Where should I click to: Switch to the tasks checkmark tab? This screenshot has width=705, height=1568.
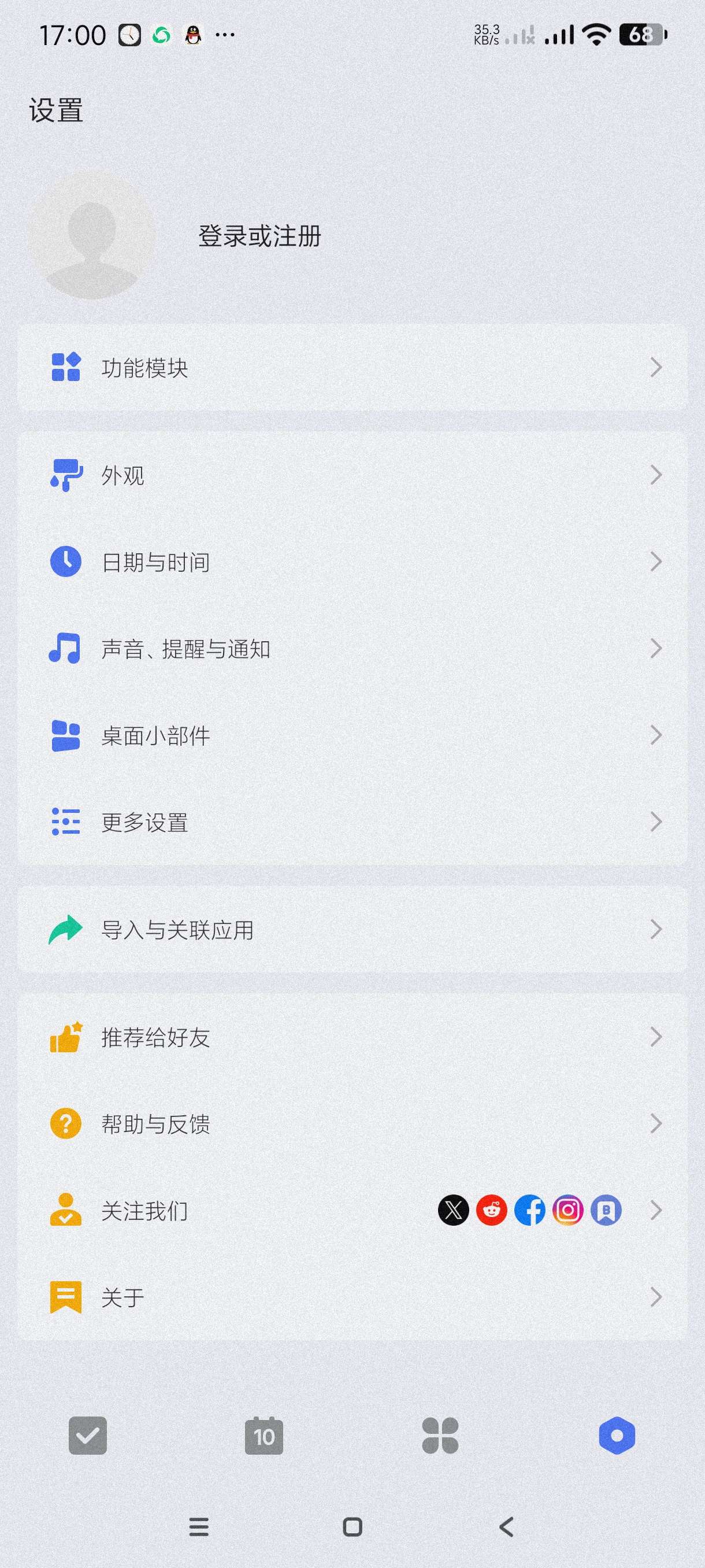coord(88,1436)
